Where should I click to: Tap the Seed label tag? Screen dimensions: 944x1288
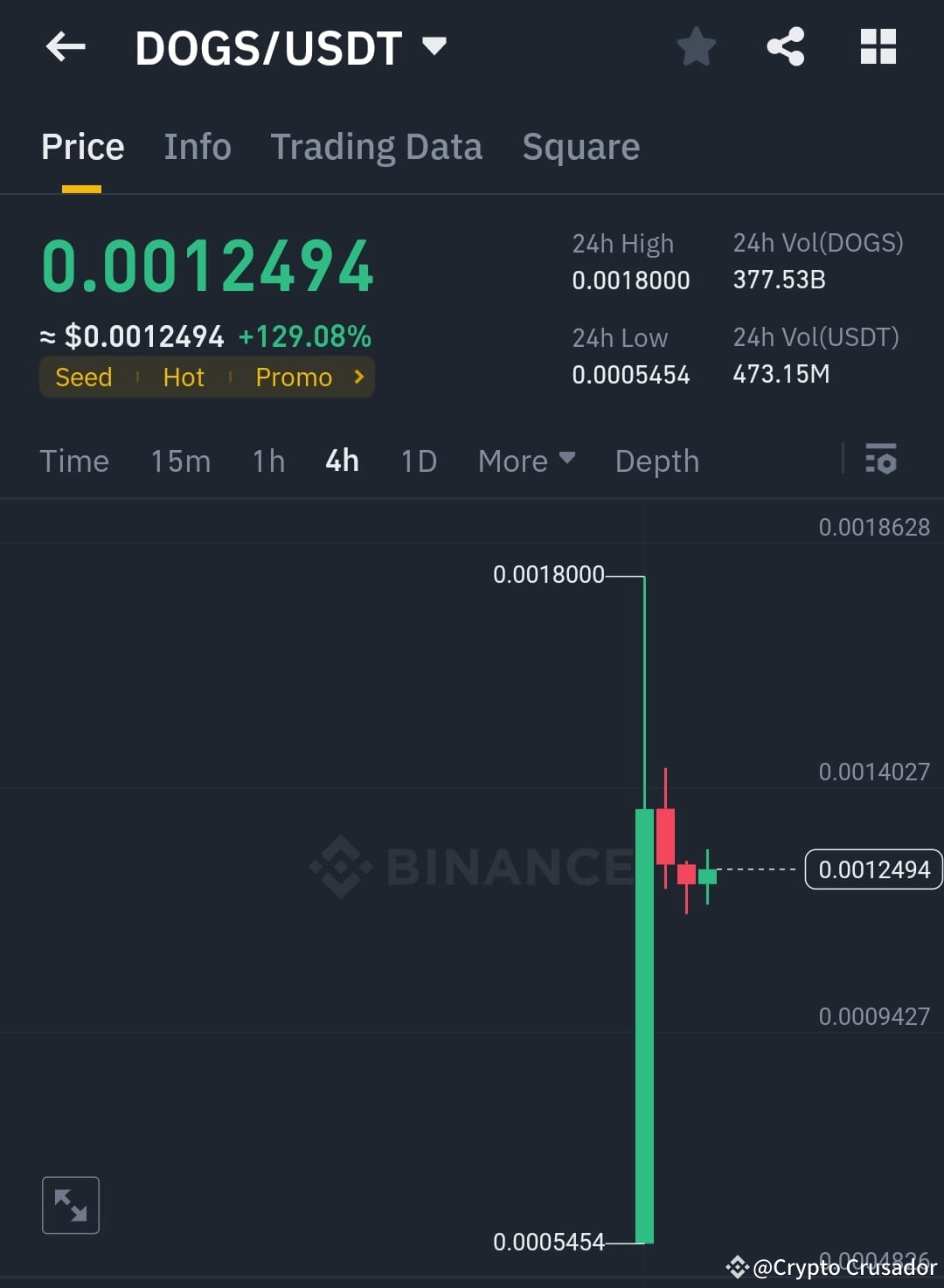pos(83,377)
